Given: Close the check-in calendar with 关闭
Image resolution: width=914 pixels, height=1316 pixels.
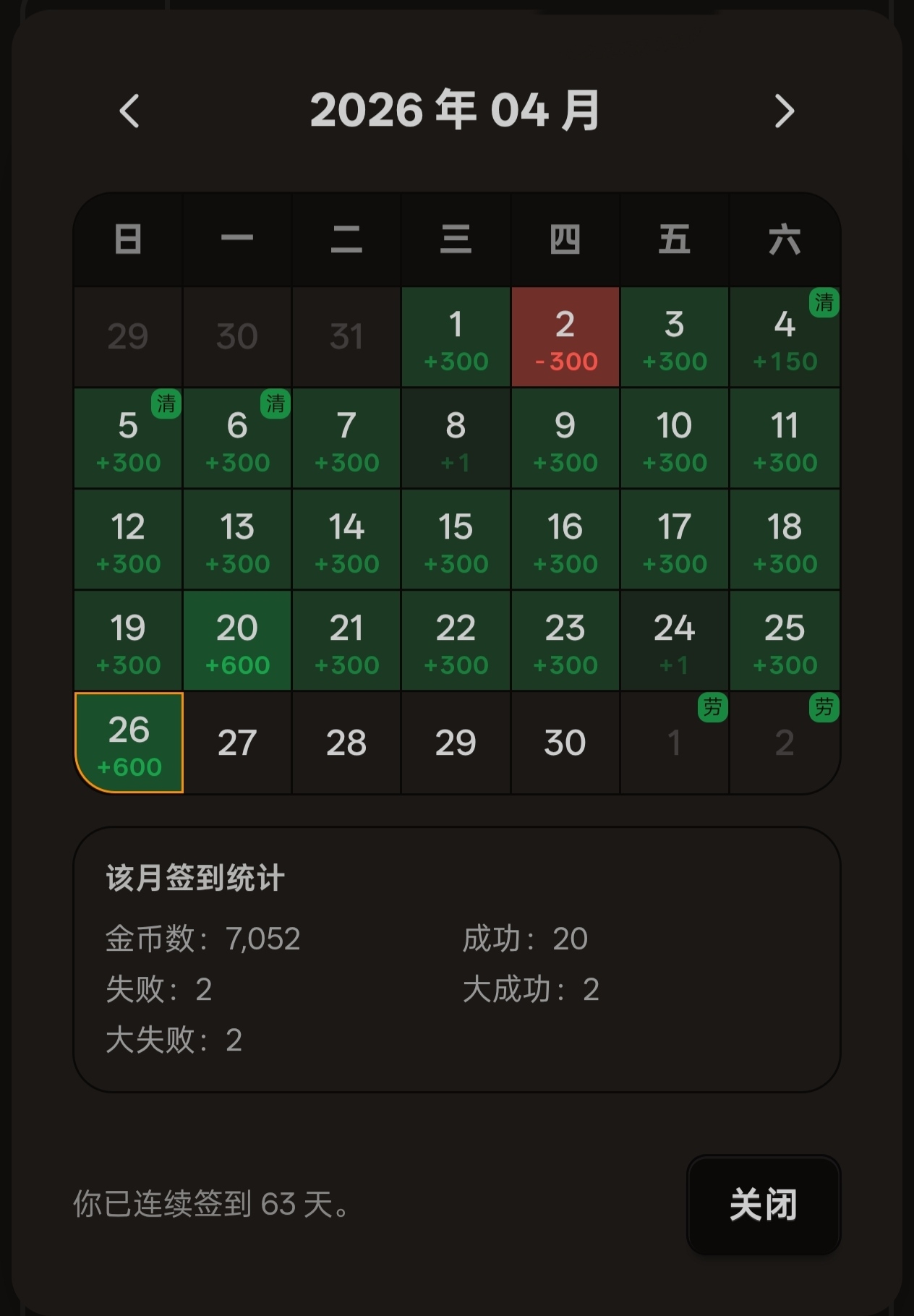Looking at the screenshot, I should click(763, 1205).
